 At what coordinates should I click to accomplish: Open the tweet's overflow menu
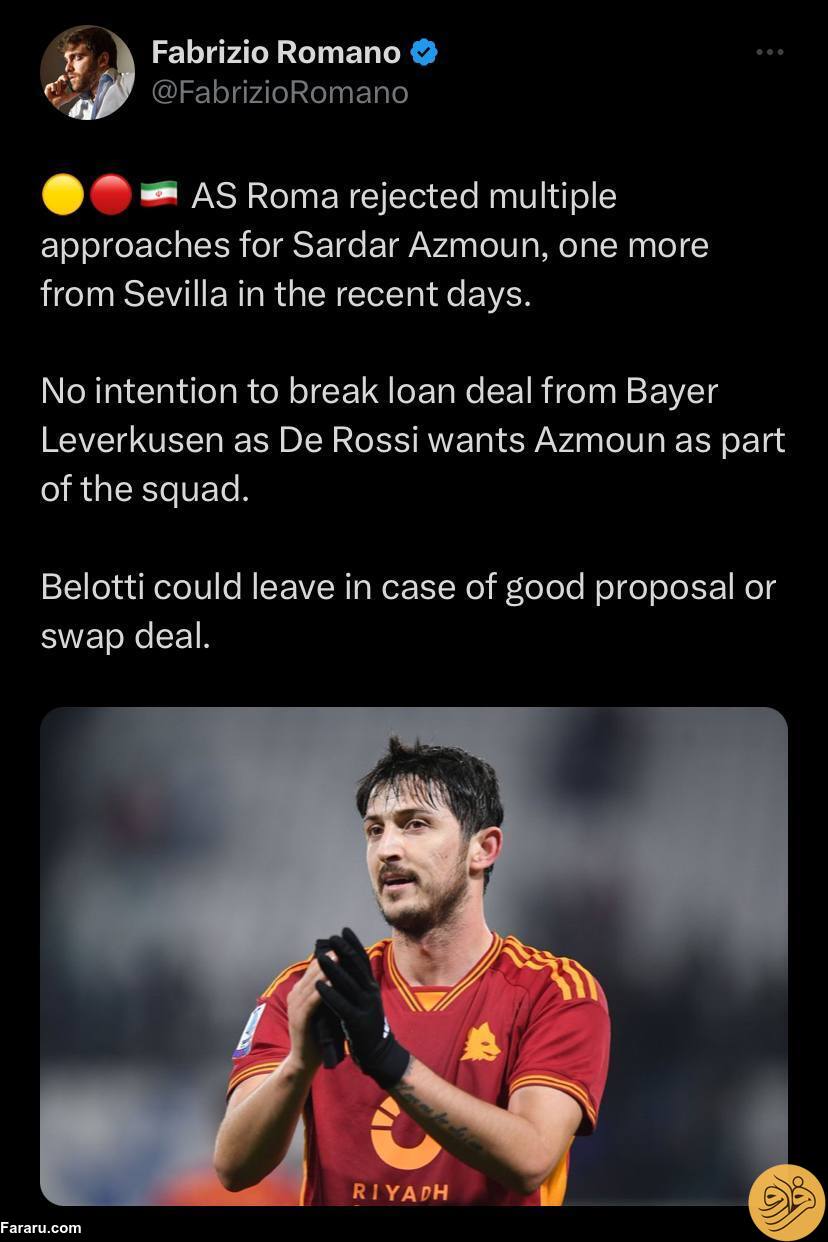pyautogui.click(x=769, y=52)
